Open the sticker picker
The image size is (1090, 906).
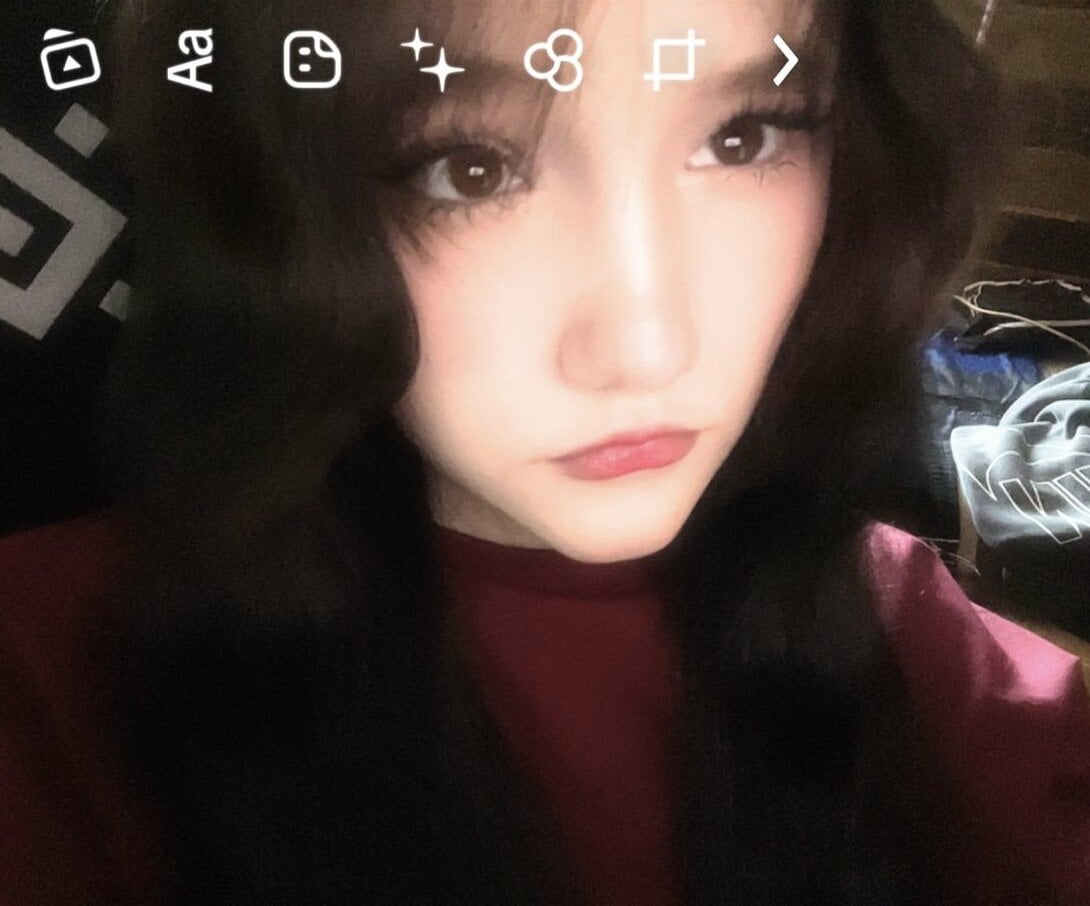pos(312,61)
